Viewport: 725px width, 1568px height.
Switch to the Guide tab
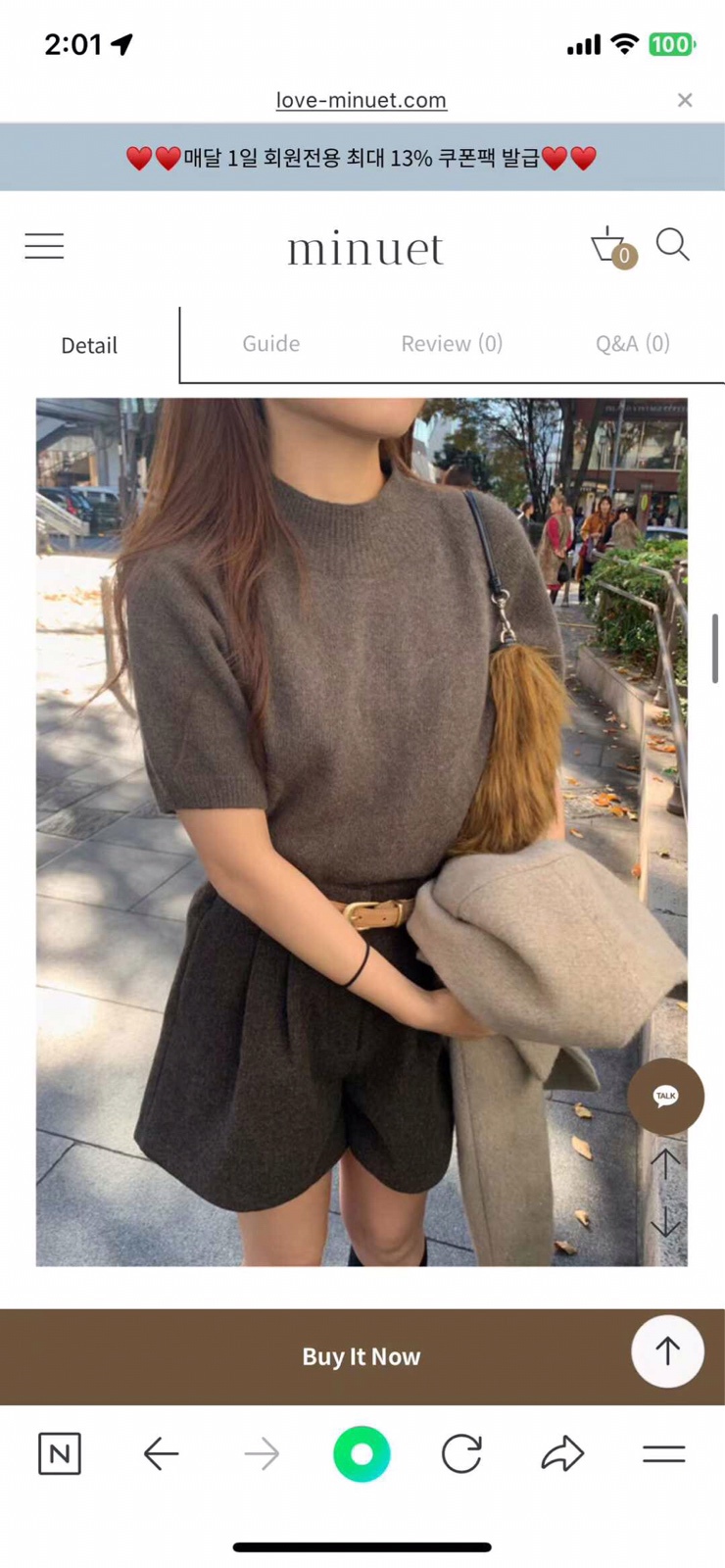(x=271, y=343)
